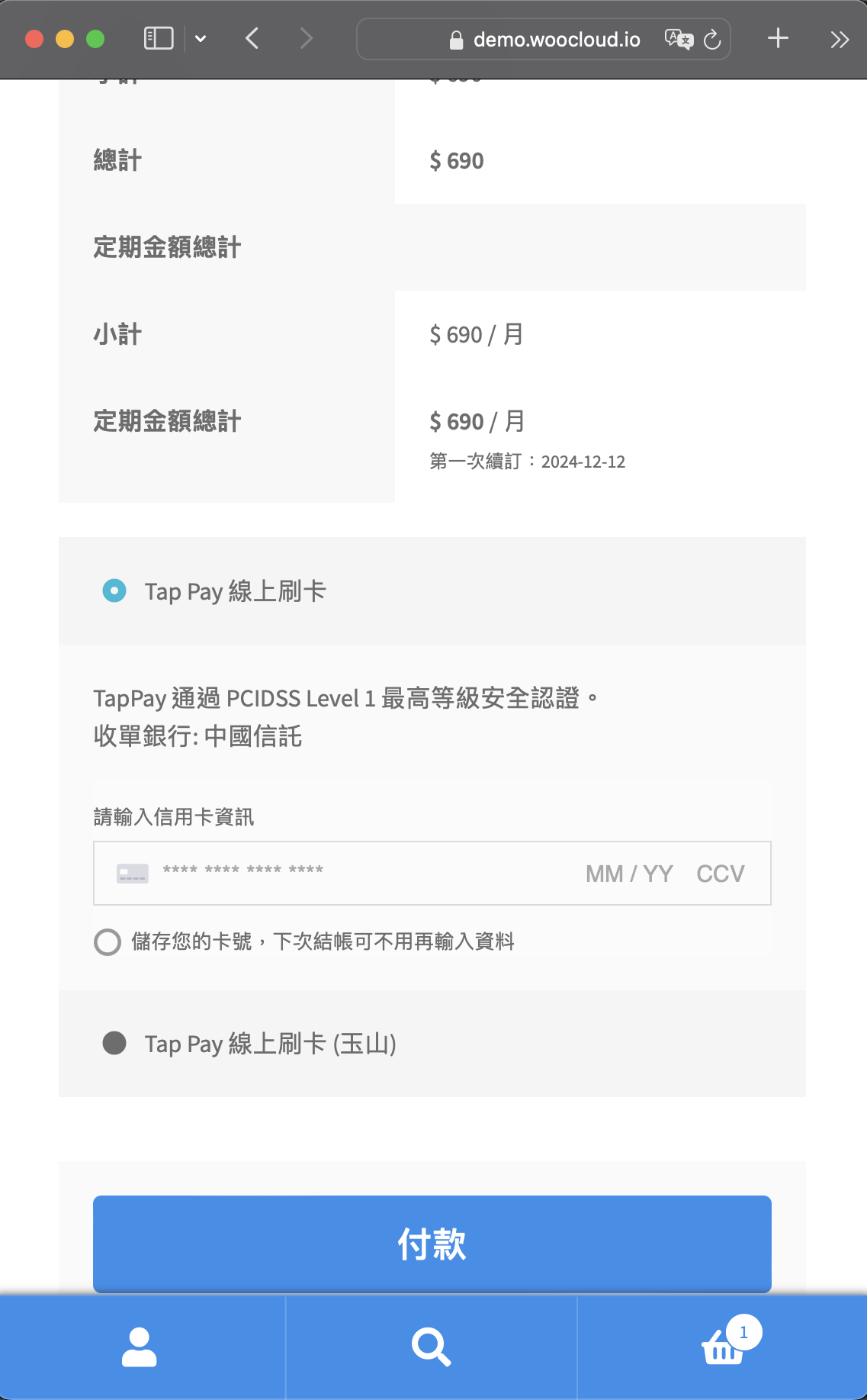Image resolution: width=867 pixels, height=1400 pixels.
Task: Open the page translate option in address bar
Action: click(x=679, y=39)
